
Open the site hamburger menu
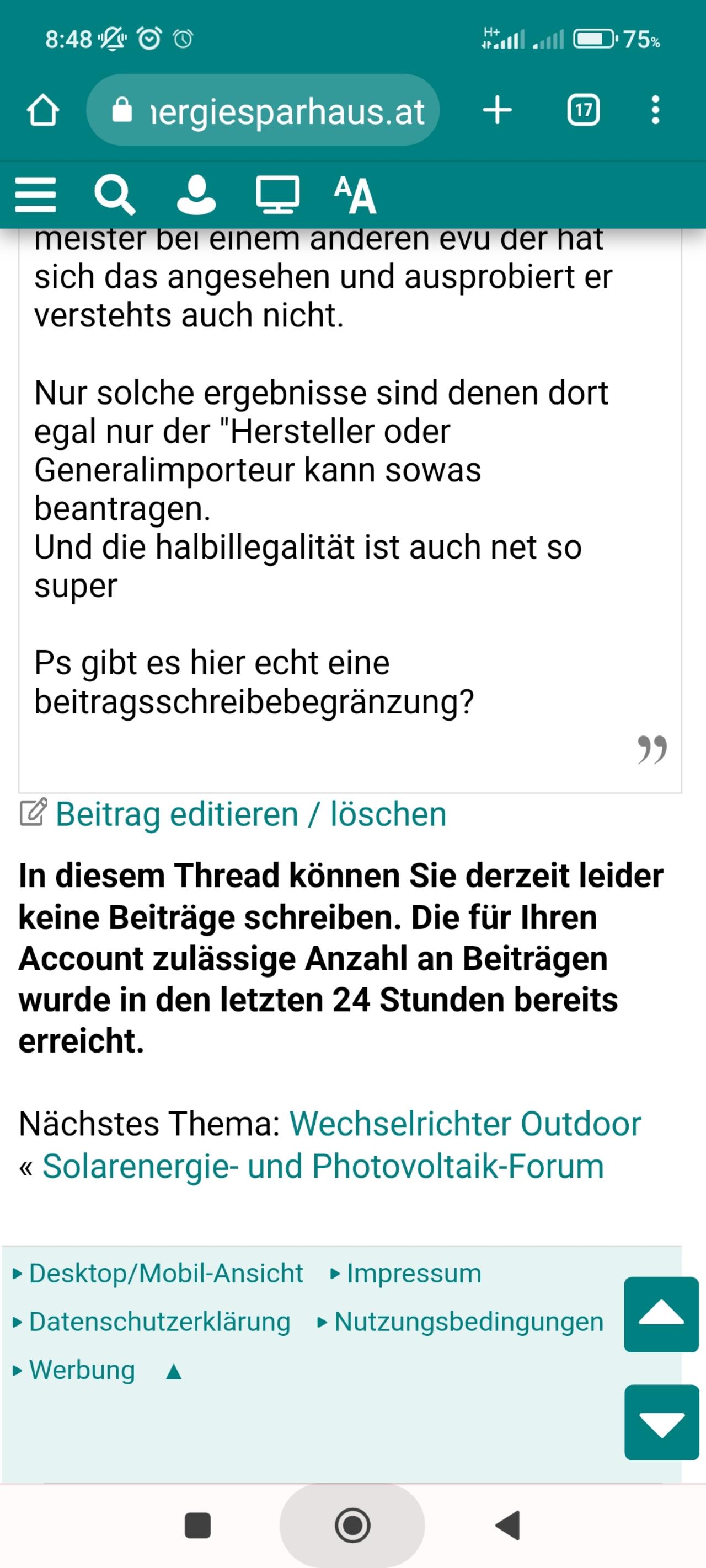point(35,195)
